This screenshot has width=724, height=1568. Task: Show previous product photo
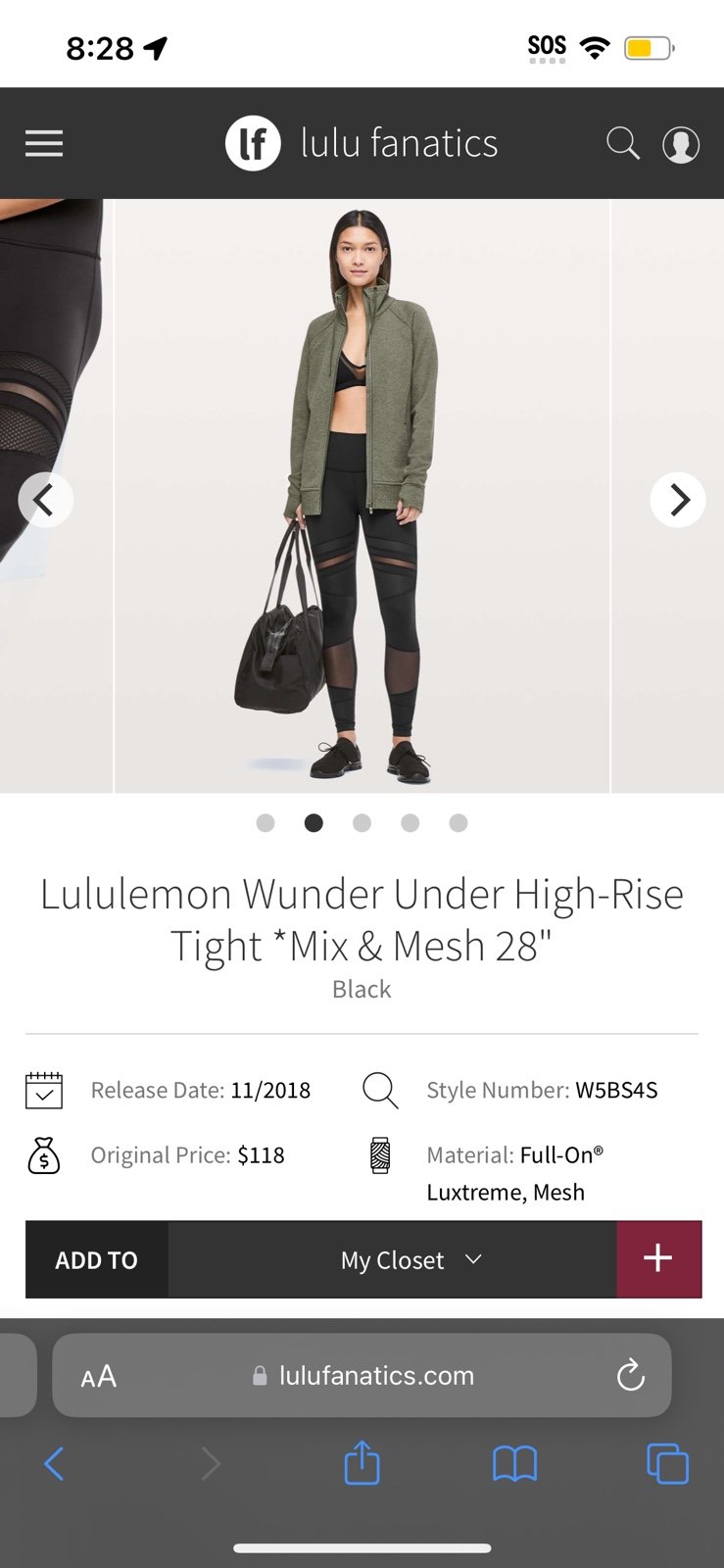click(45, 500)
